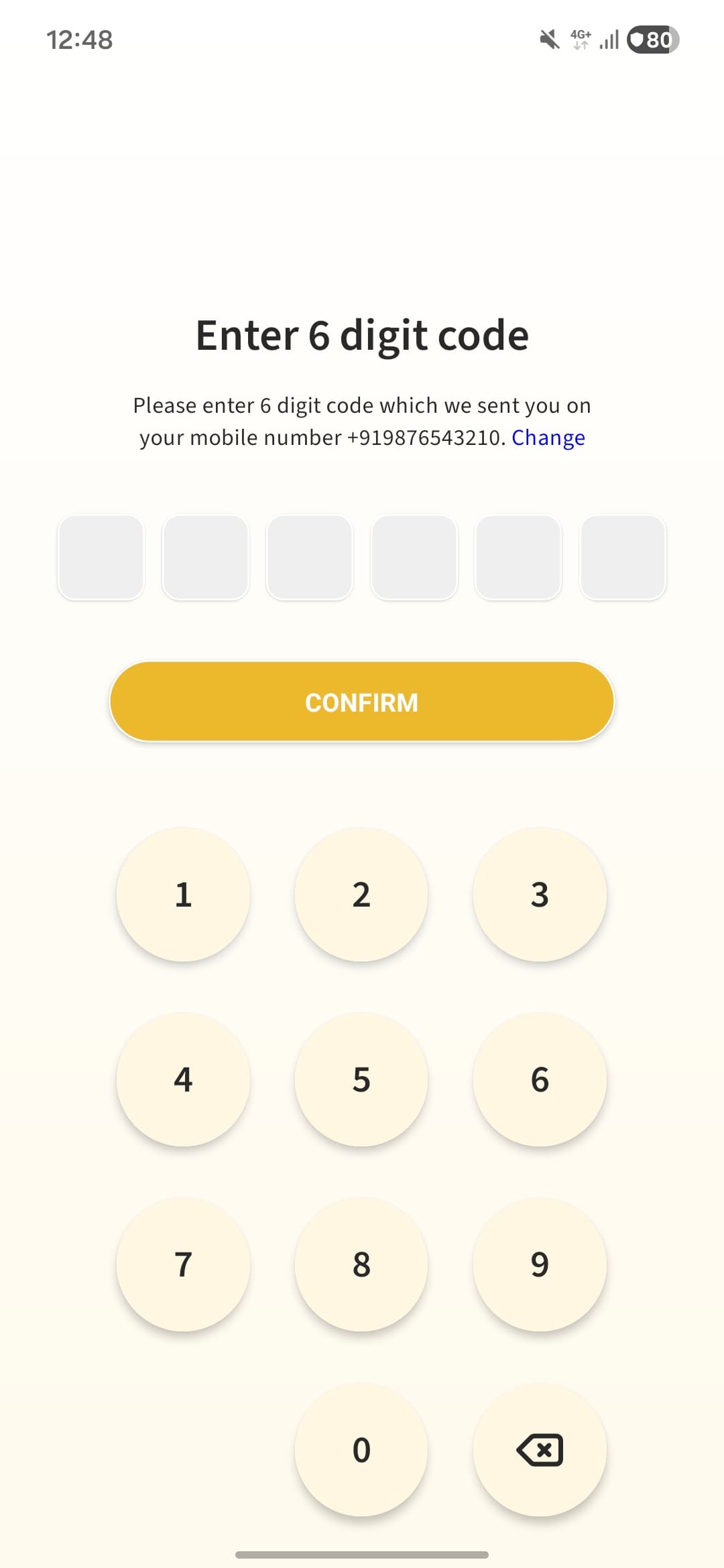Tap the clock showing 12:48
This screenshot has height=1568, width=724.
click(x=79, y=40)
